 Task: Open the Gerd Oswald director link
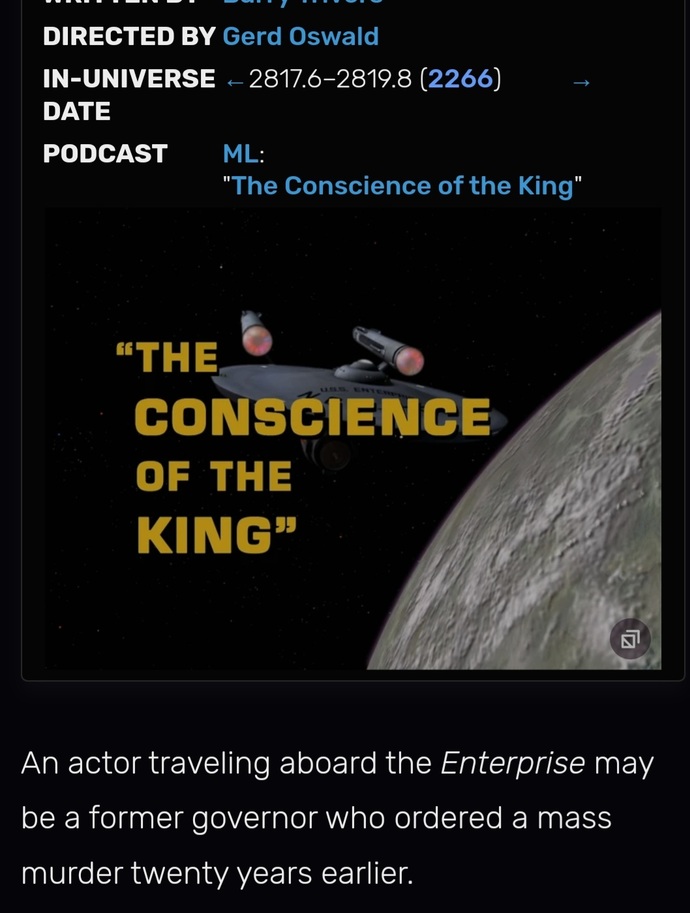[300, 37]
